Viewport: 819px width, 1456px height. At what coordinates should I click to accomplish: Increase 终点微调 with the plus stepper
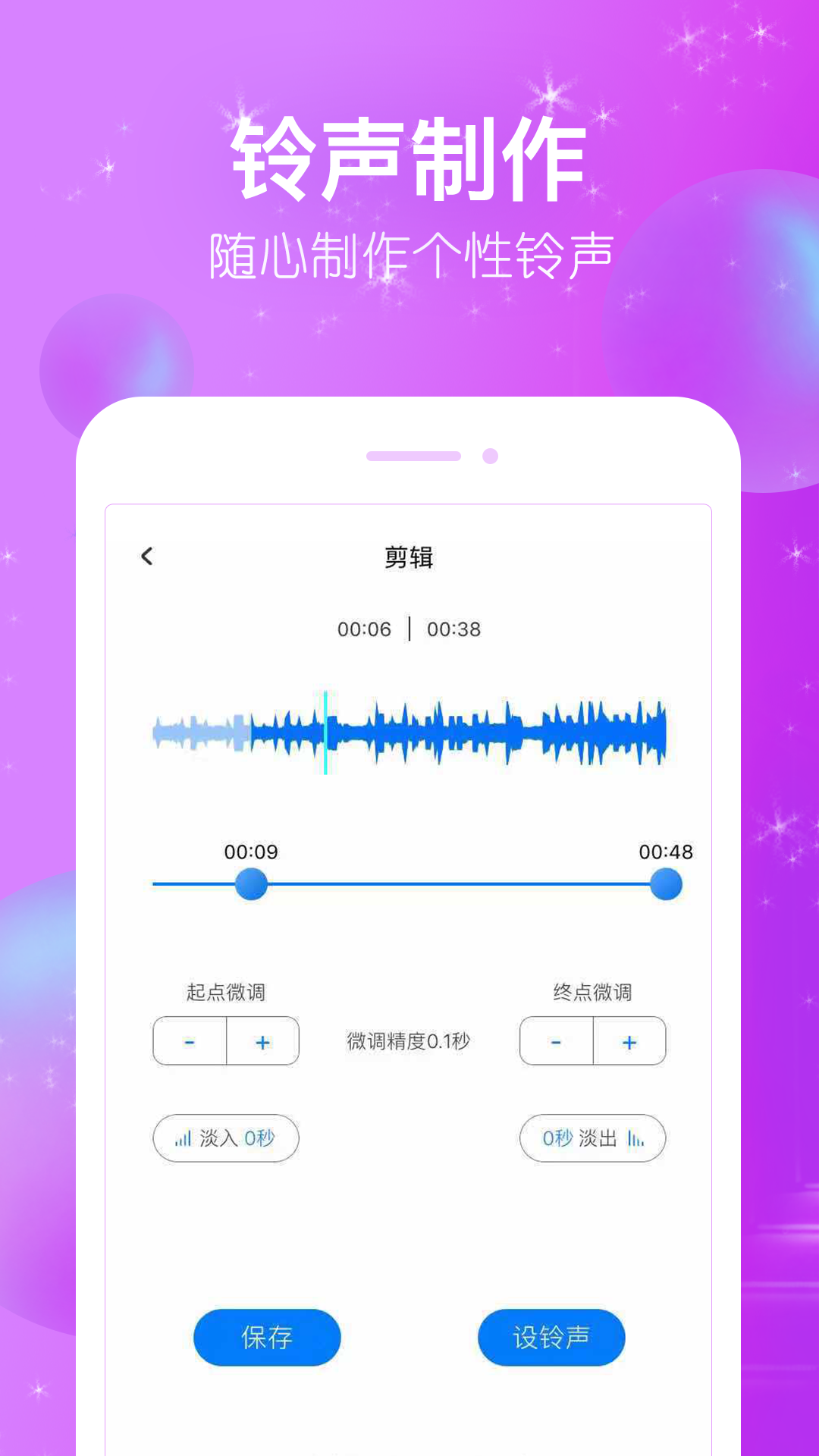coord(629,1041)
